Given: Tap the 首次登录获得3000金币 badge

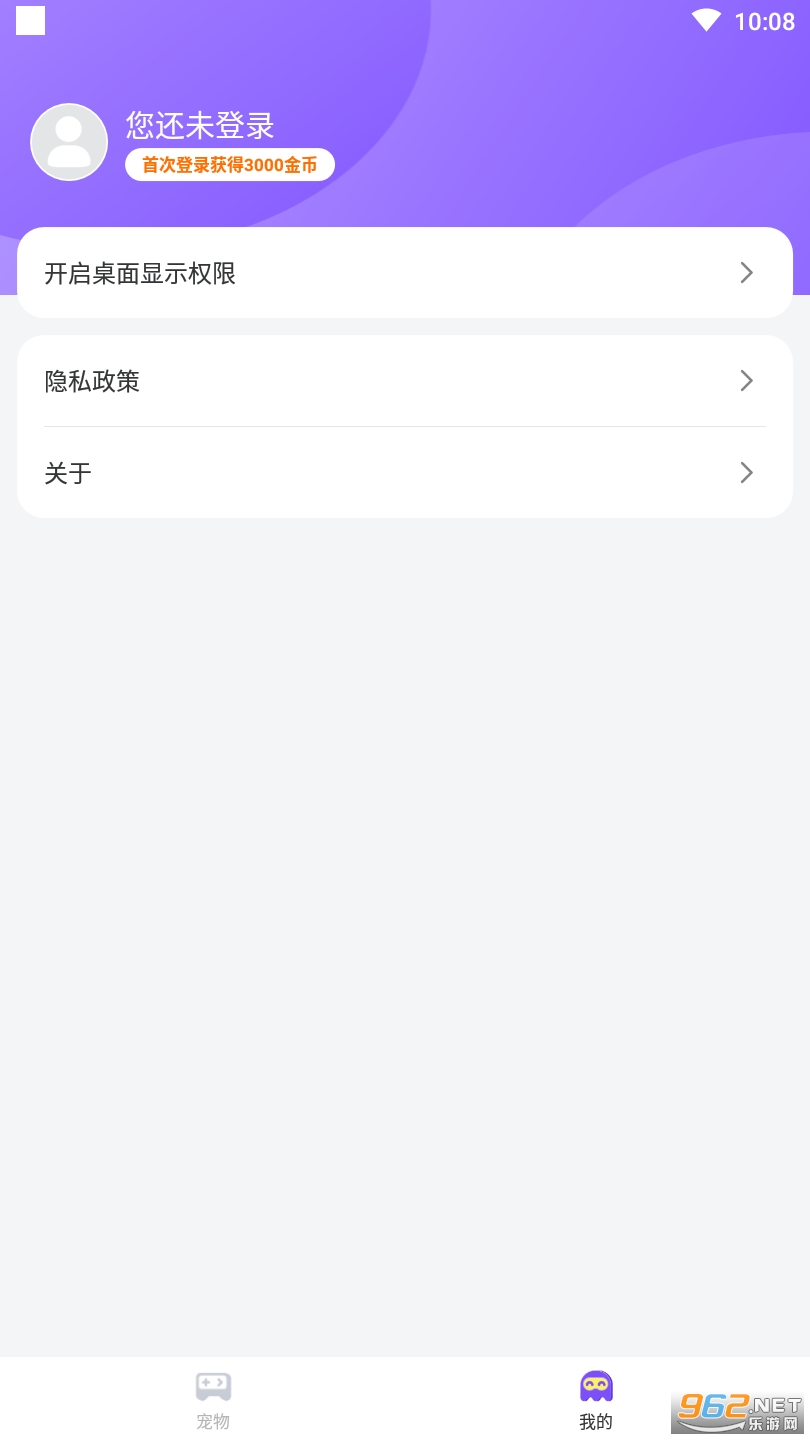Looking at the screenshot, I should point(230,165).
